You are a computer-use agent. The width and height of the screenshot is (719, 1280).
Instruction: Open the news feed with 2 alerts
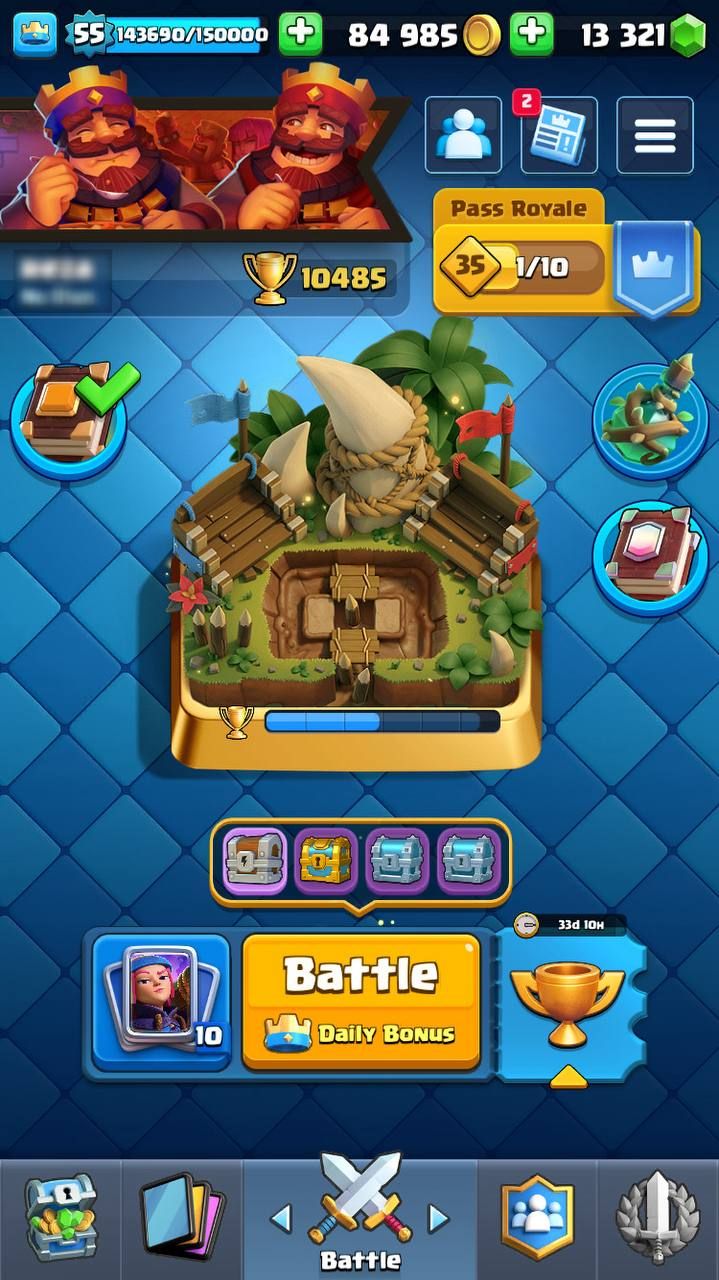[x=558, y=136]
